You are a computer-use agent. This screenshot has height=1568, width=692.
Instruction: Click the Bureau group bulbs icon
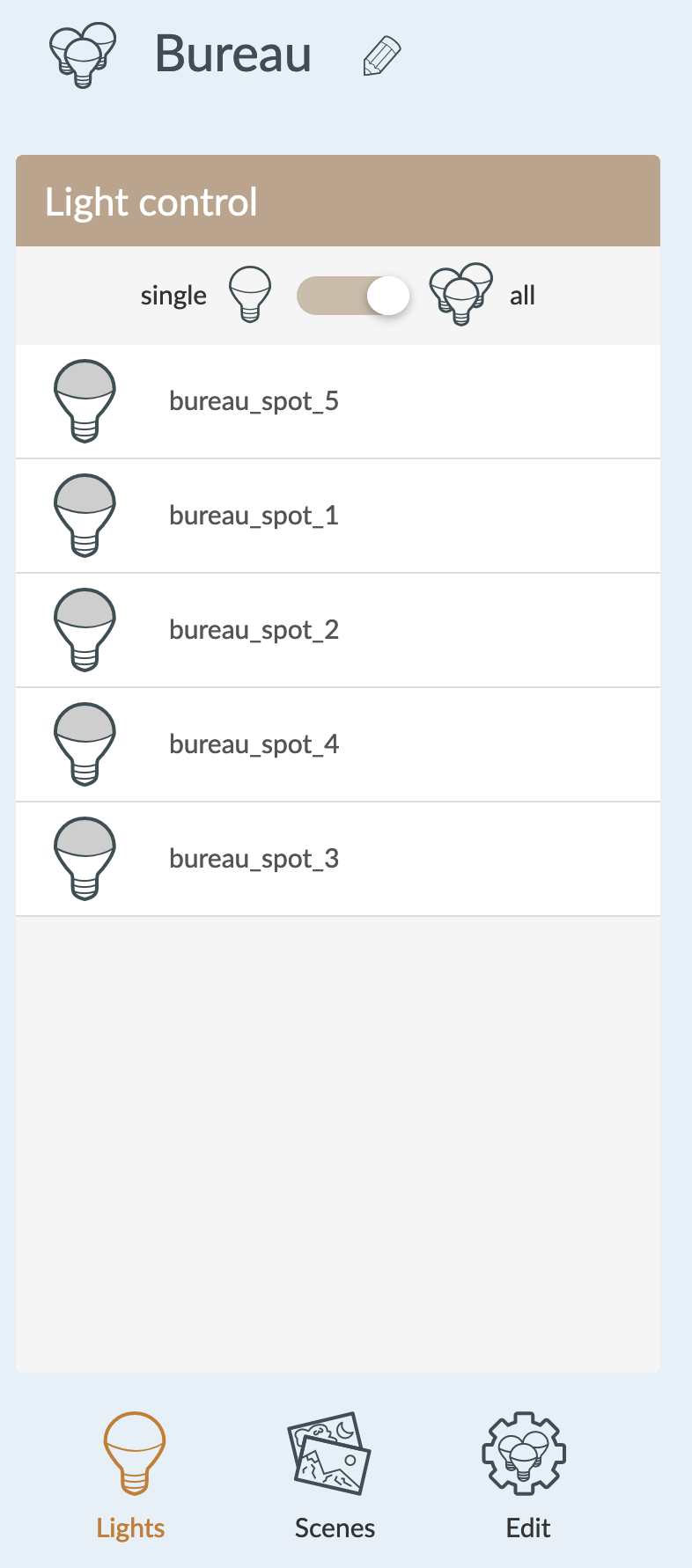click(x=82, y=53)
